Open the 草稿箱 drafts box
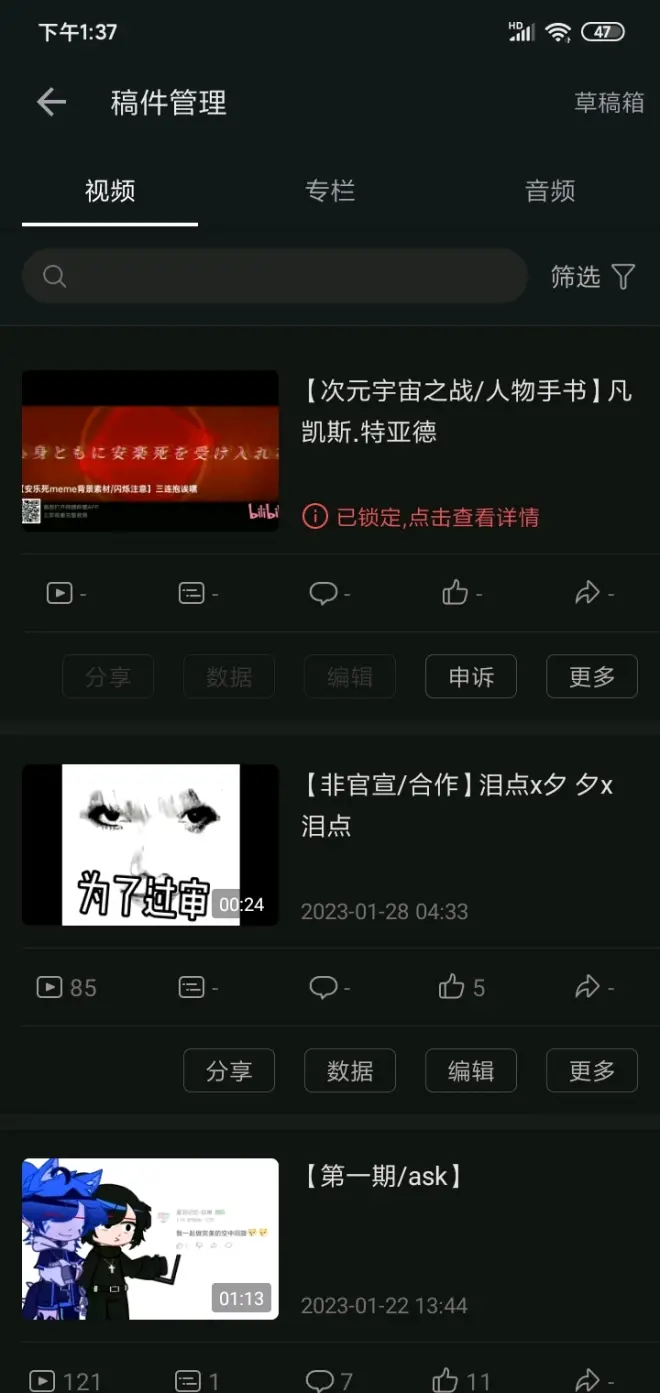 pos(608,102)
